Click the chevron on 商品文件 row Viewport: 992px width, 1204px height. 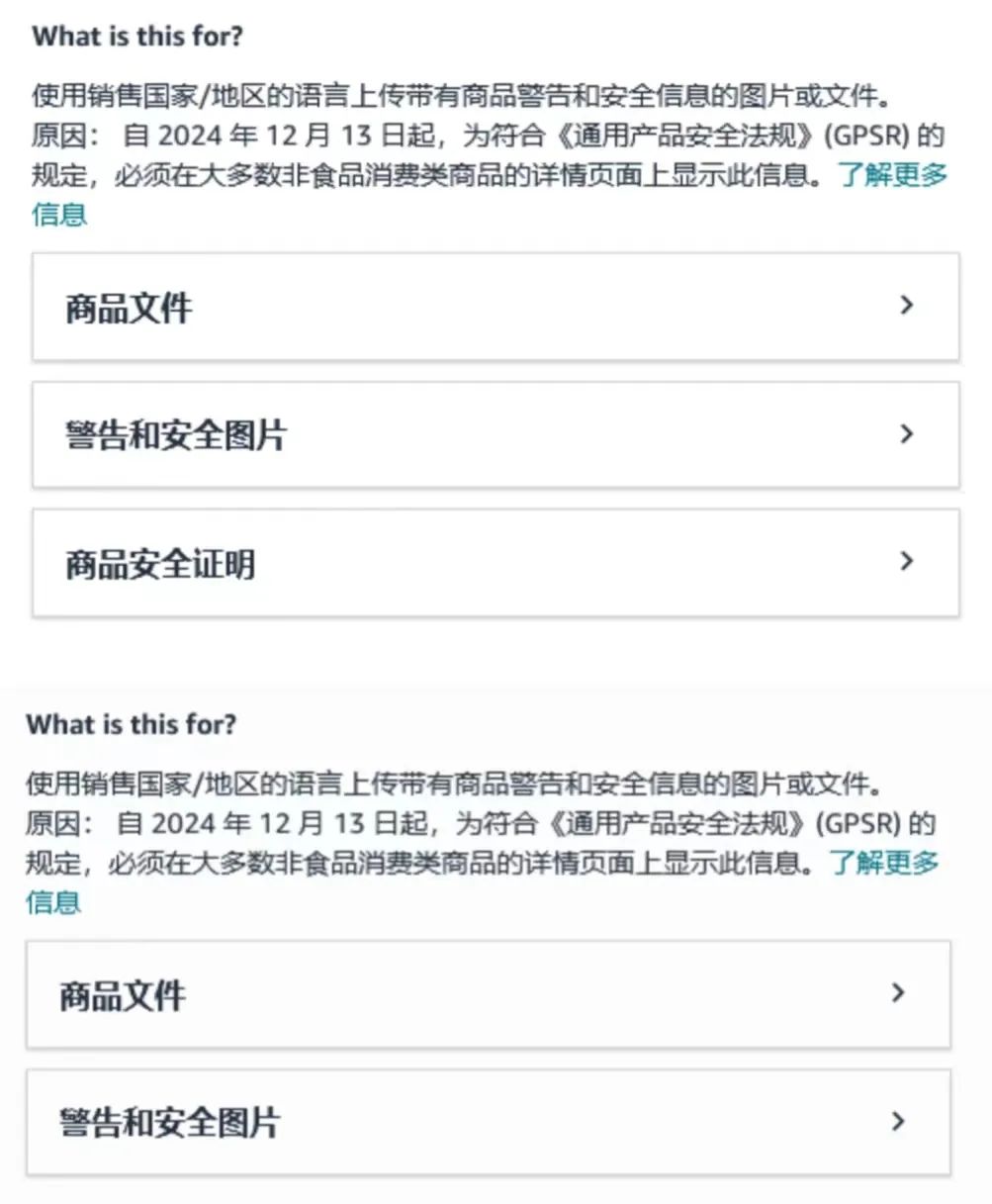(907, 307)
